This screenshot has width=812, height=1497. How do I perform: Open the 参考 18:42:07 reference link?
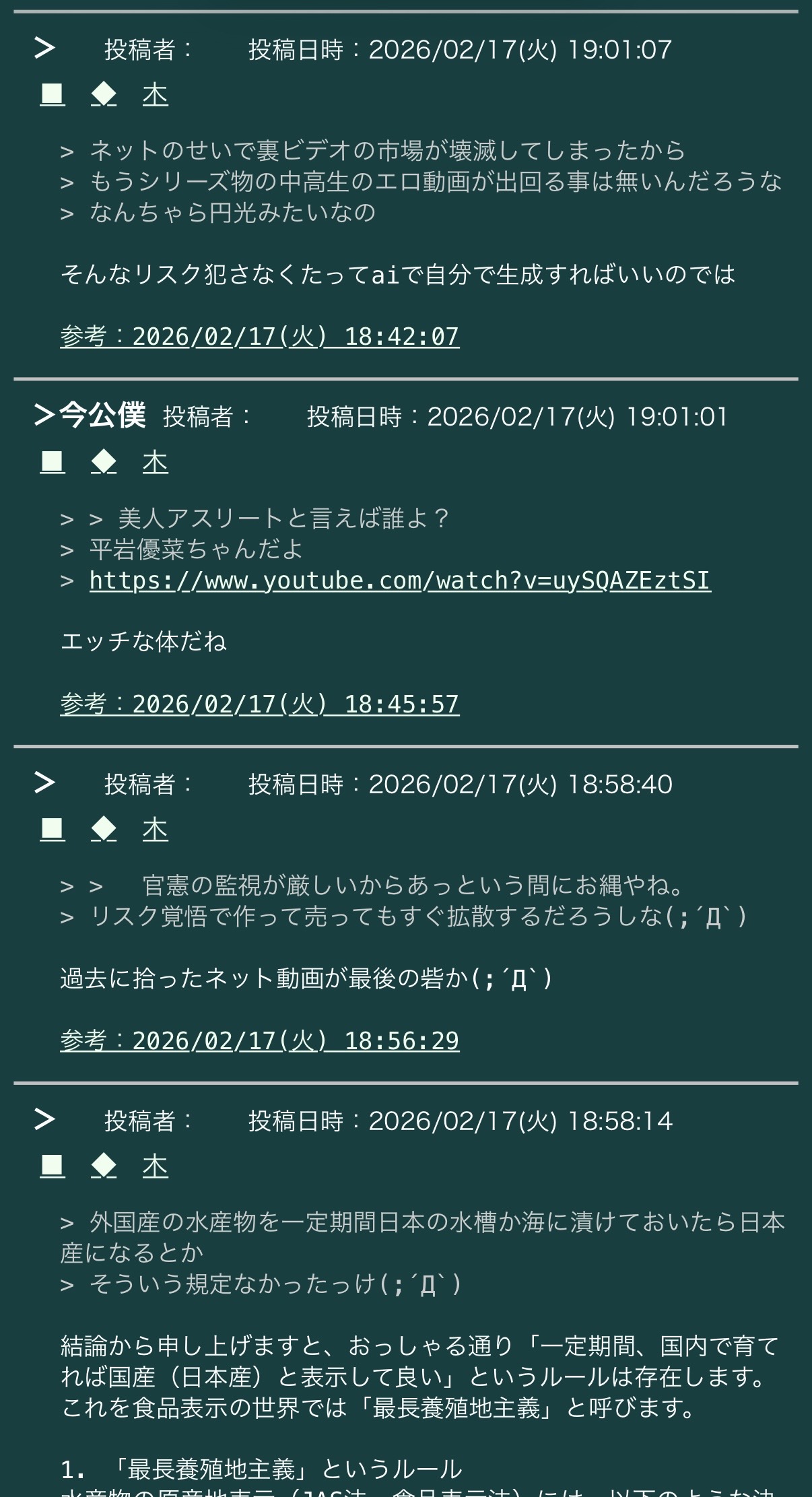click(x=260, y=336)
